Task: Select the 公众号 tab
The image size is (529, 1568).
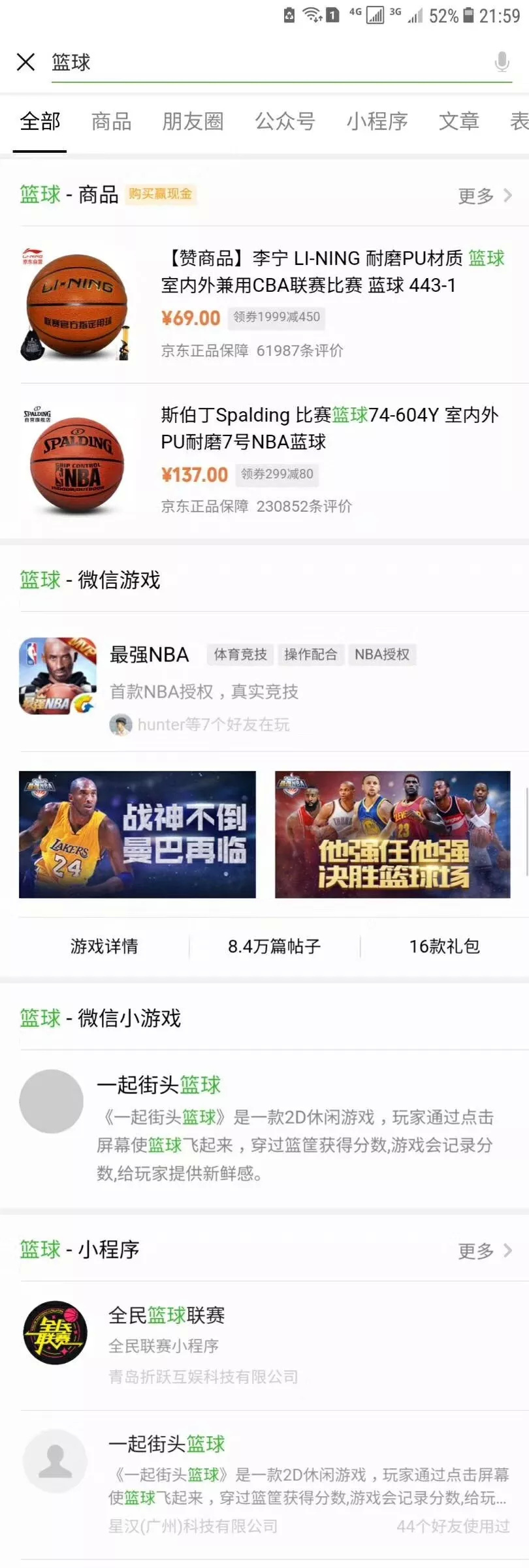Action: click(285, 121)
